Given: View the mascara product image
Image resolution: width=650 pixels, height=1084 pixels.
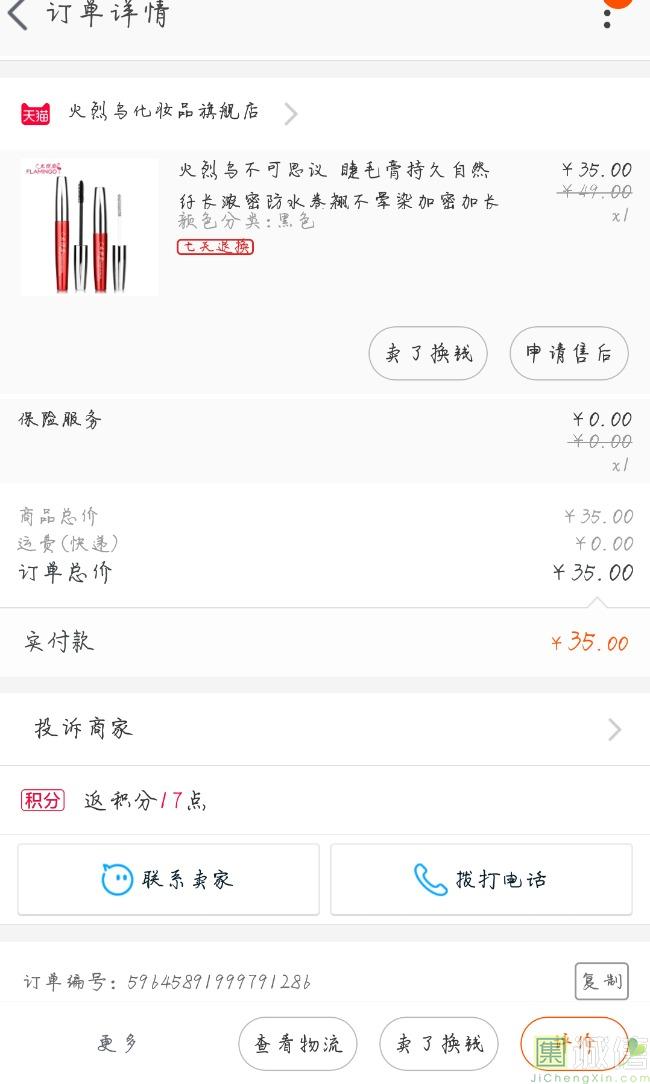Looking at the screenshot, I should pos(89,227).
